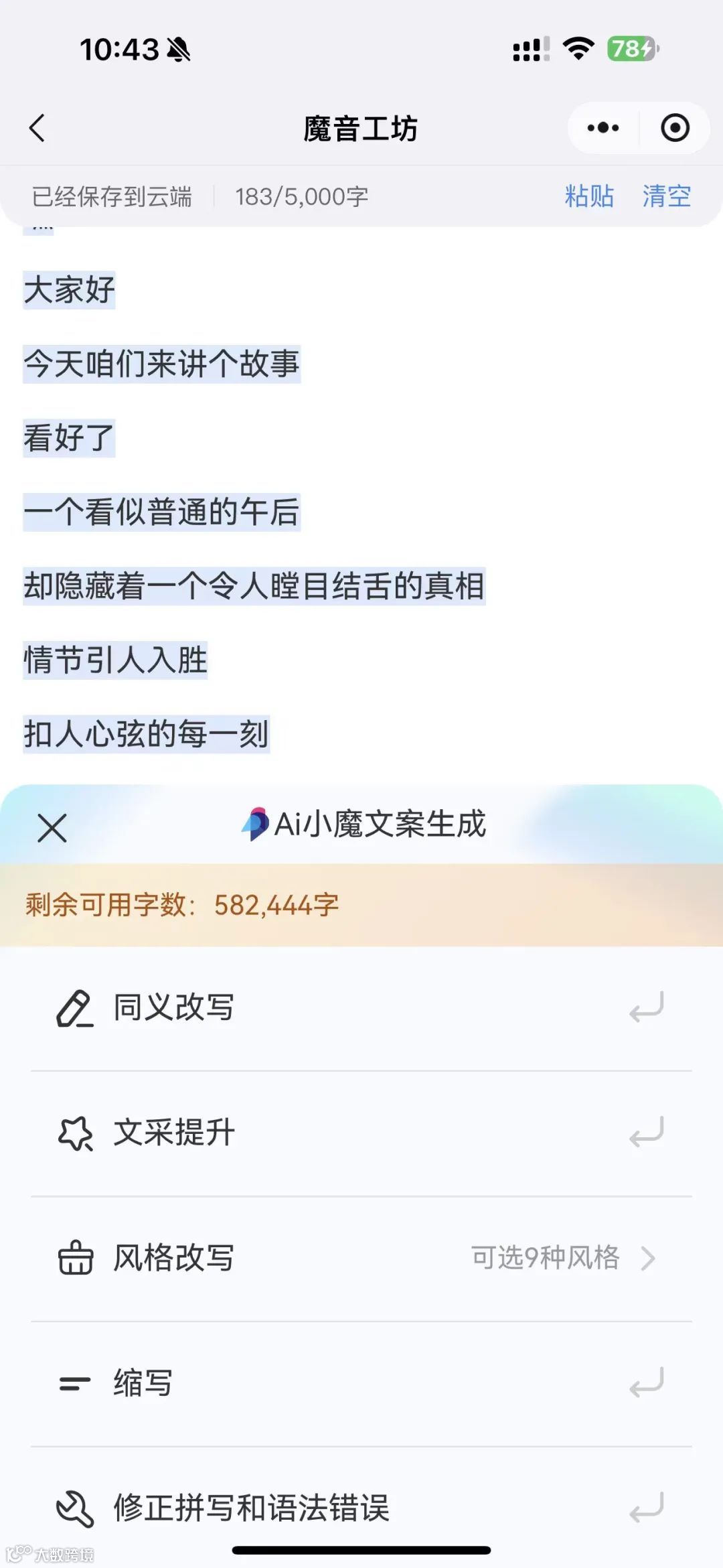Click the 粘贴 link to paste text

(x=588, y=197)
